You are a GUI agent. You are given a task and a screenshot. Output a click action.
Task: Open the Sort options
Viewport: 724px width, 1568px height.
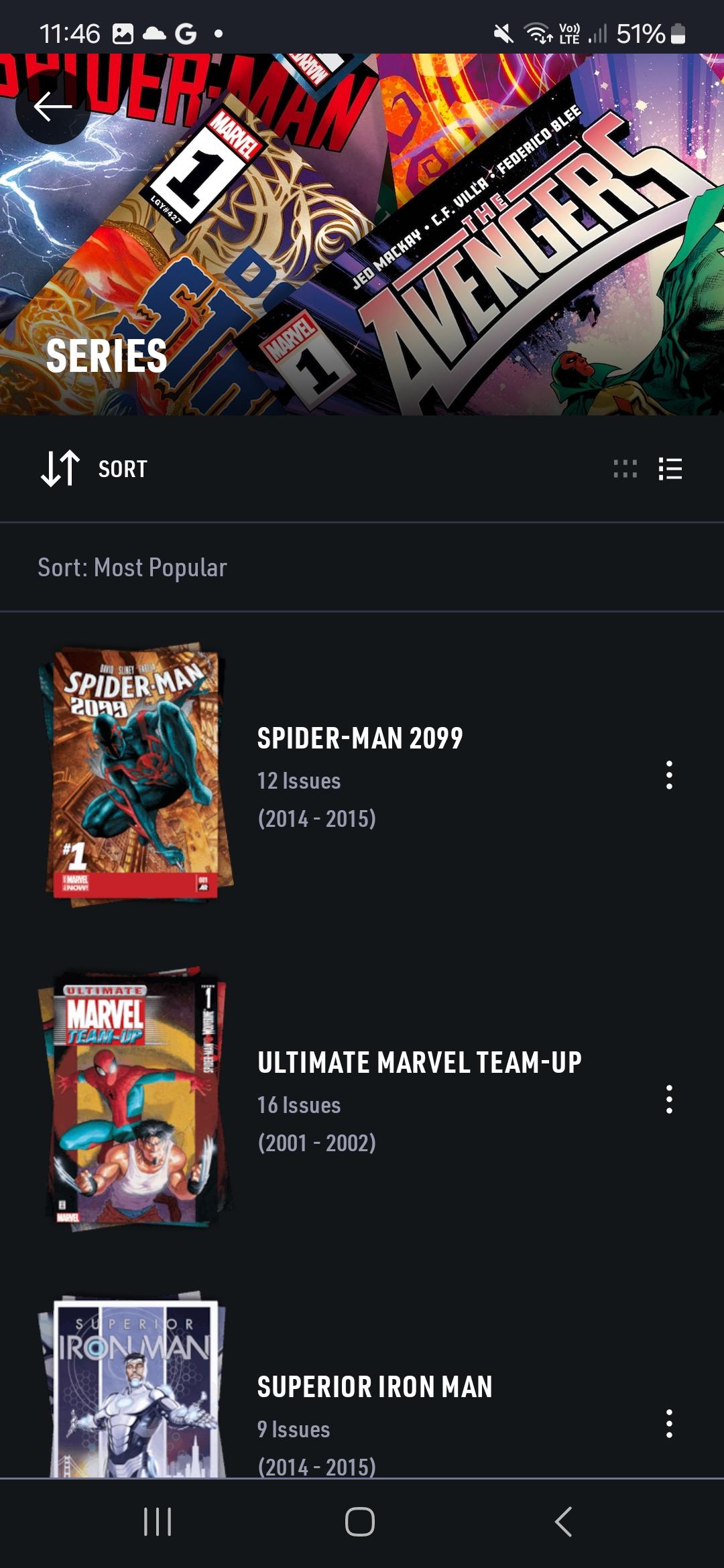click(x=95, y=468)
